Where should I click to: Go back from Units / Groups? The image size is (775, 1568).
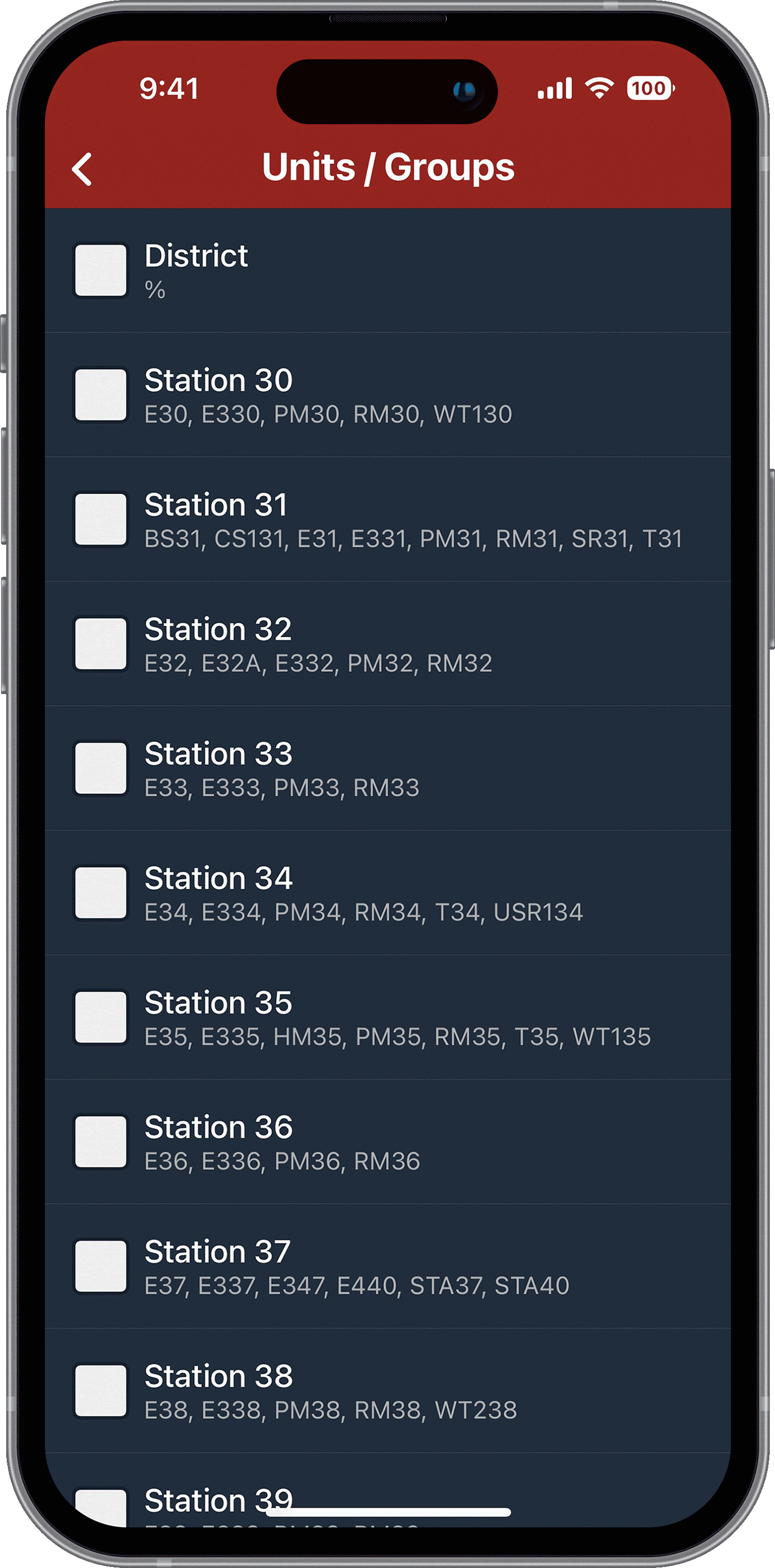(83, 168)
